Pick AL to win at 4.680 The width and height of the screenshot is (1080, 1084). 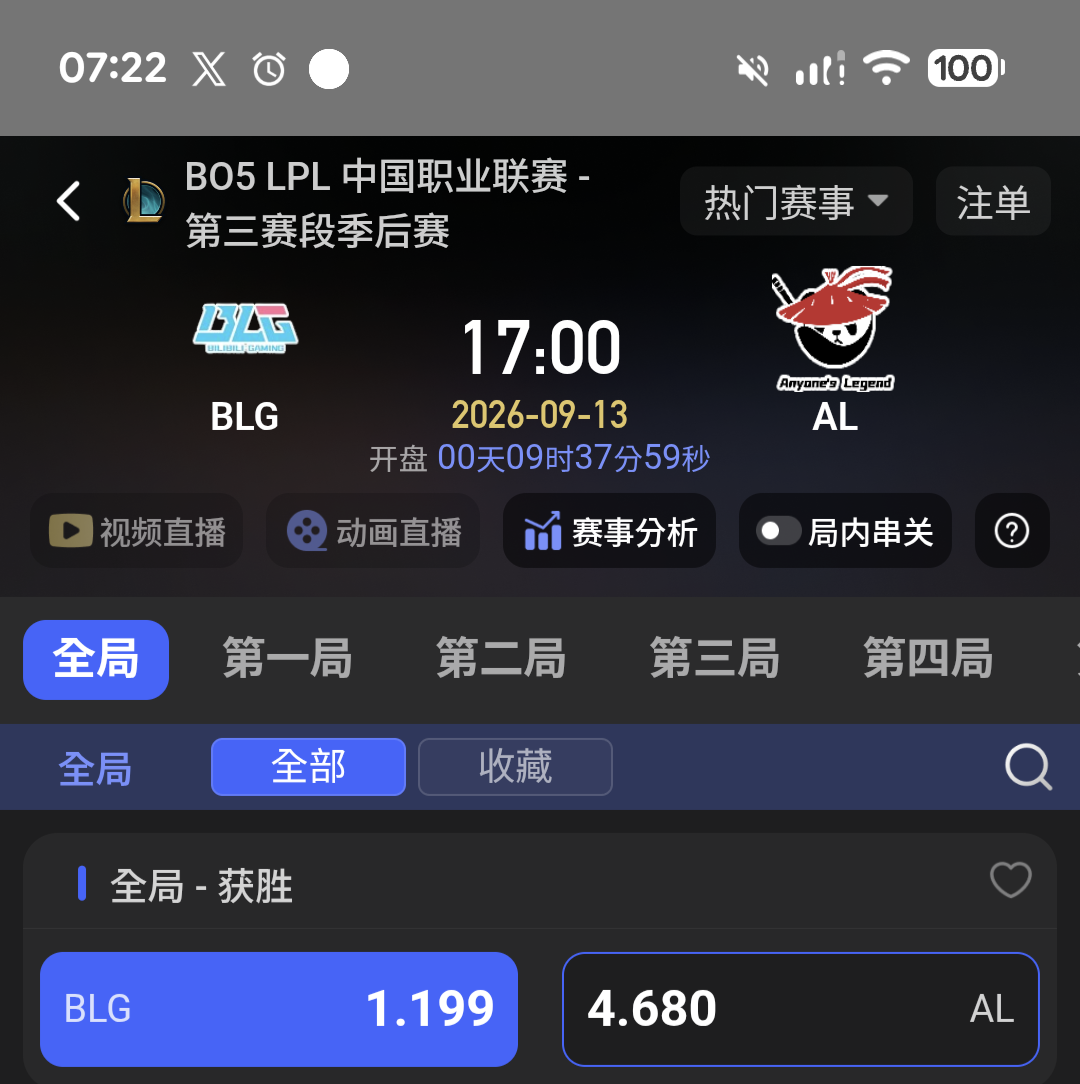[x=801, y=1009]
